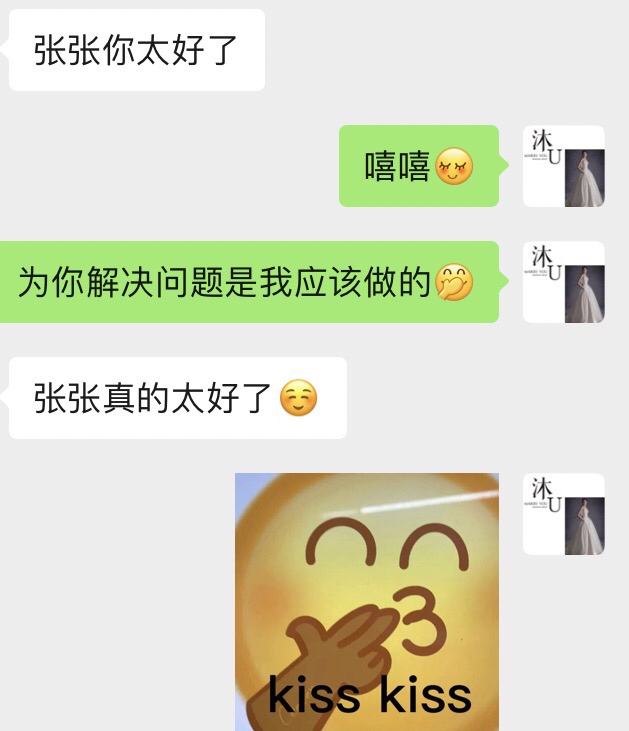Viewport: 629px width, 731px height.
Task: Open the kiss kiss emoji sticker
Action: 367,601
